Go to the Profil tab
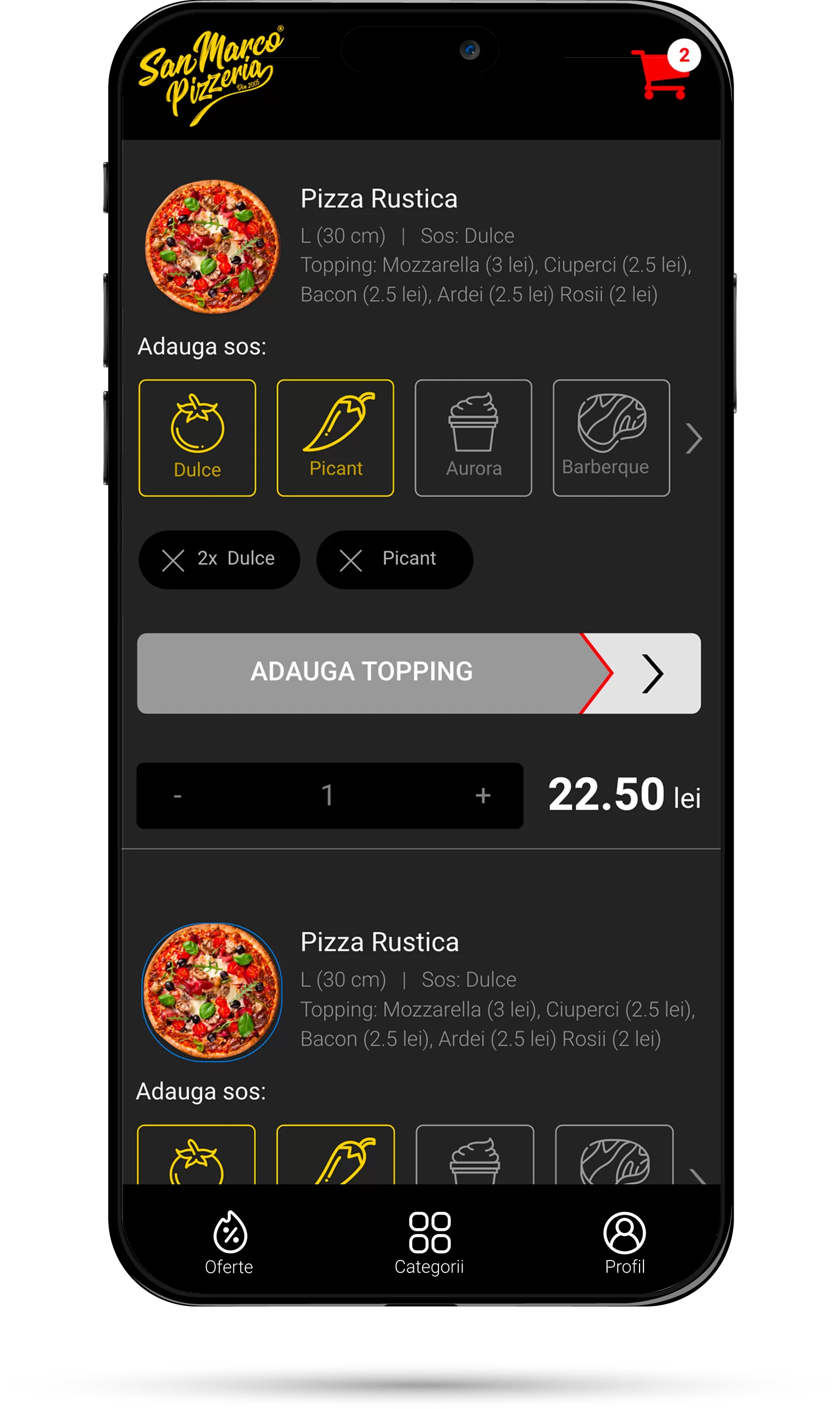 coord(624,1244)
